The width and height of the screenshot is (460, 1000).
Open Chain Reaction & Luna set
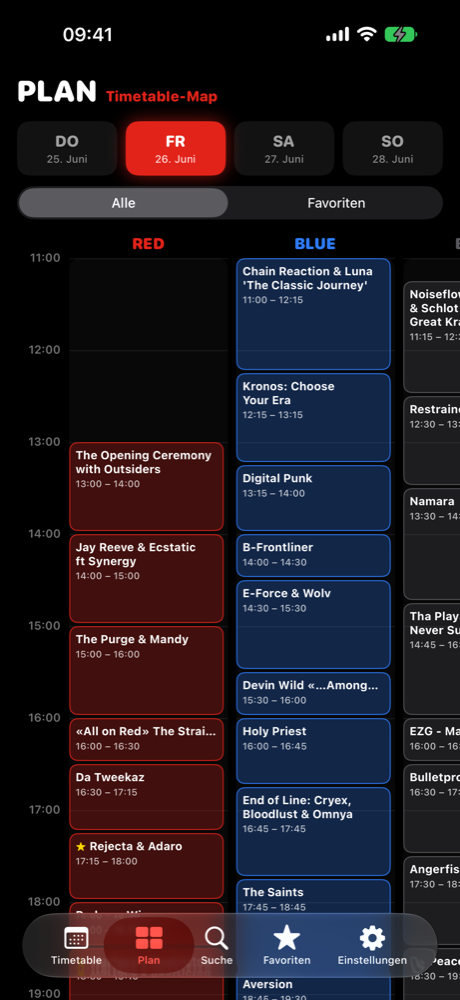coord(313,314)
